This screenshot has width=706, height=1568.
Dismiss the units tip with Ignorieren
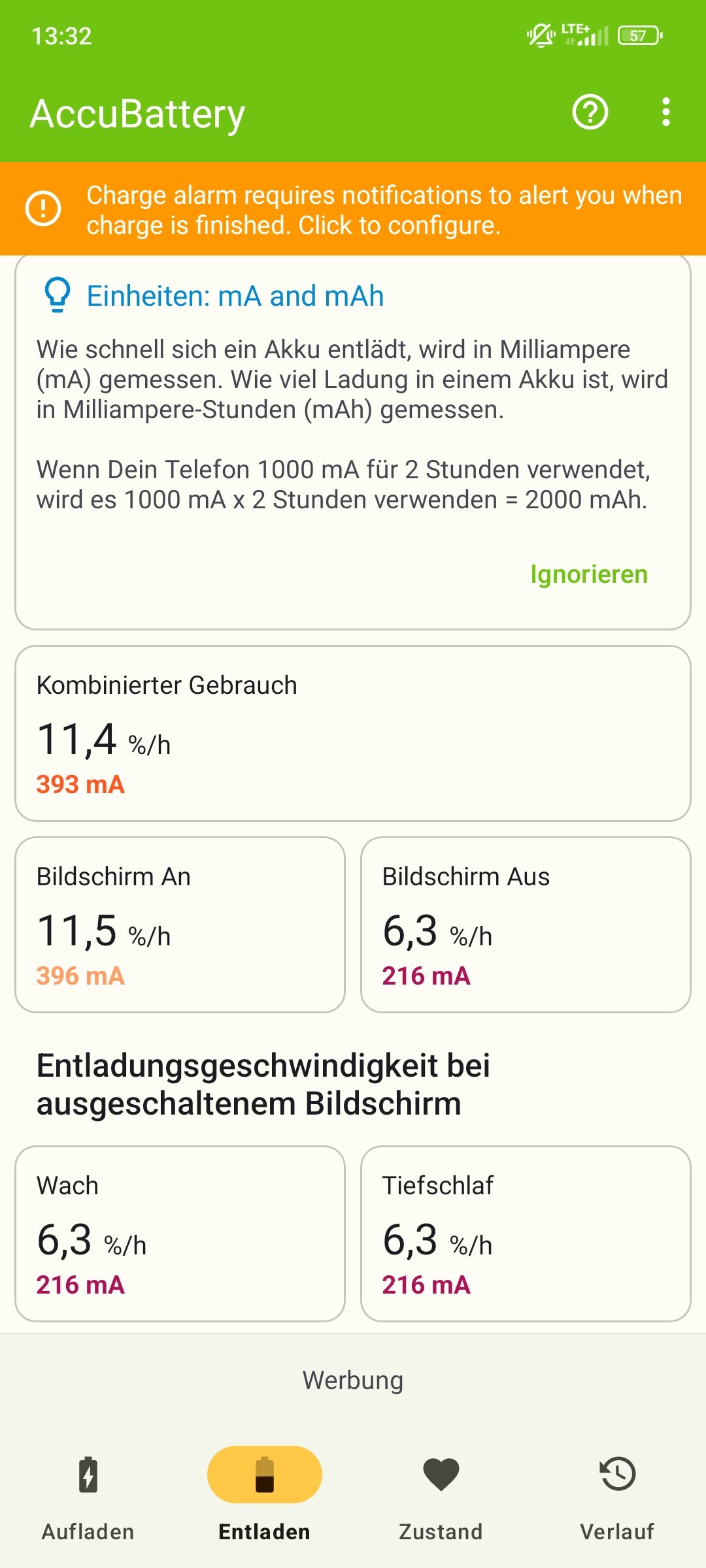click(588, 574)
